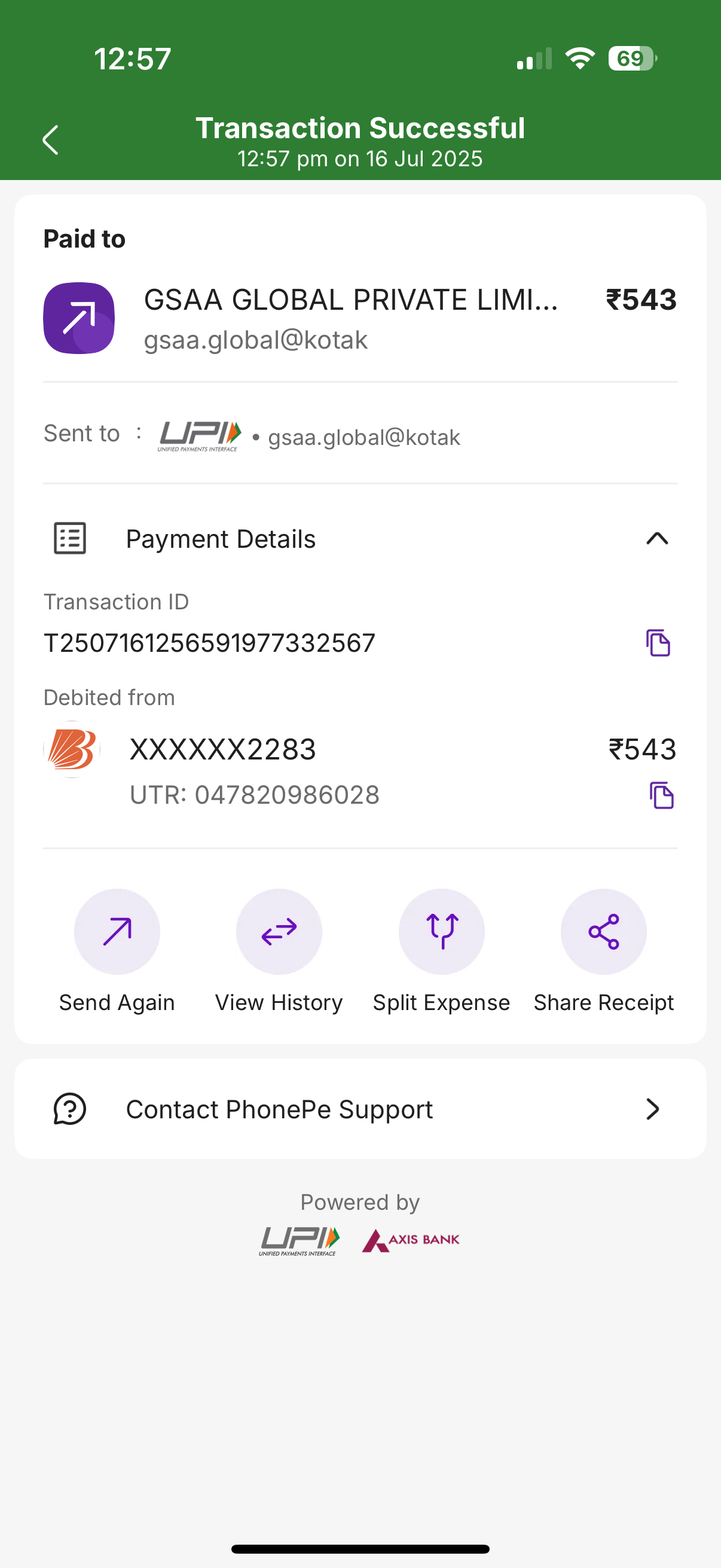721x1568 pixels.
Task: Tap Send Again to repeat payment
Action: (117, 932)
